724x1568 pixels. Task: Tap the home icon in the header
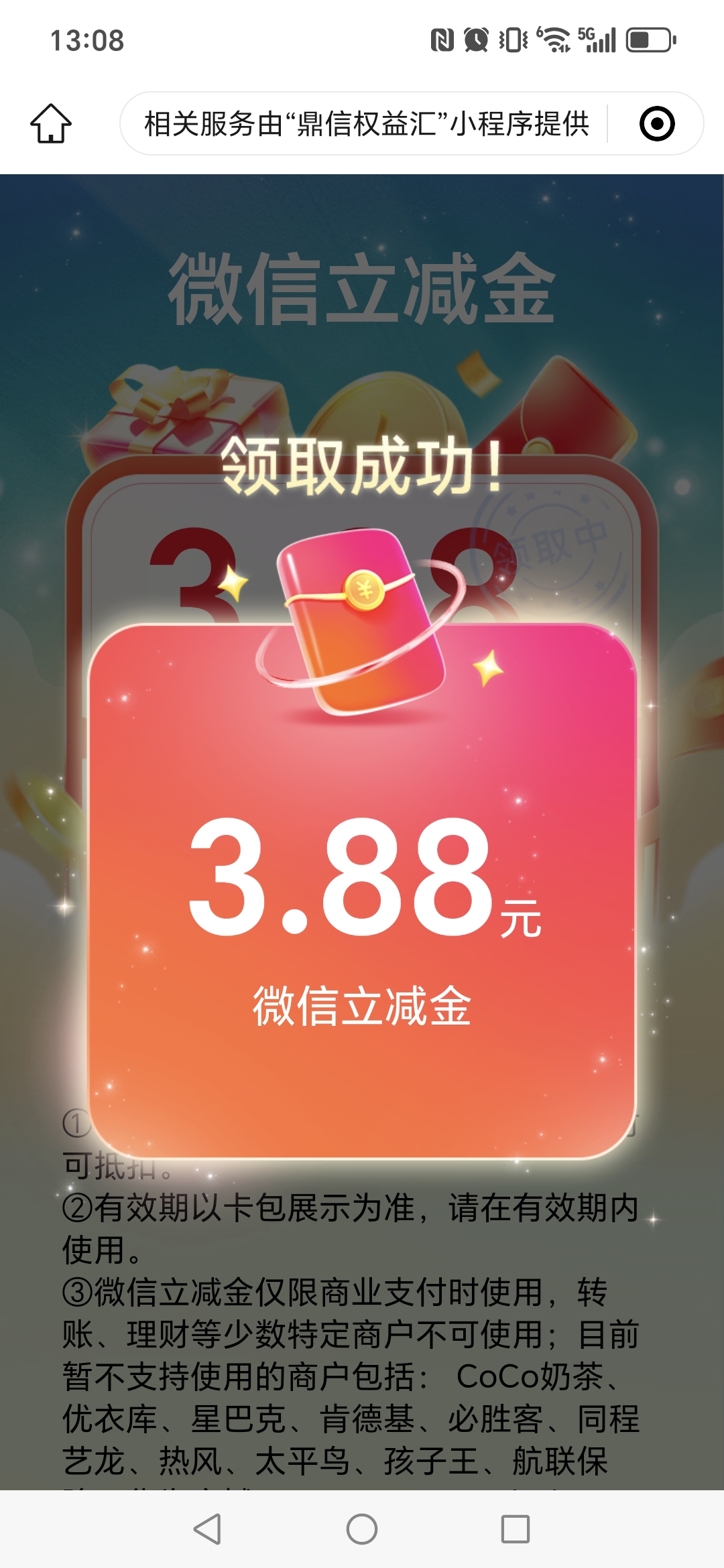coord(51,123)
